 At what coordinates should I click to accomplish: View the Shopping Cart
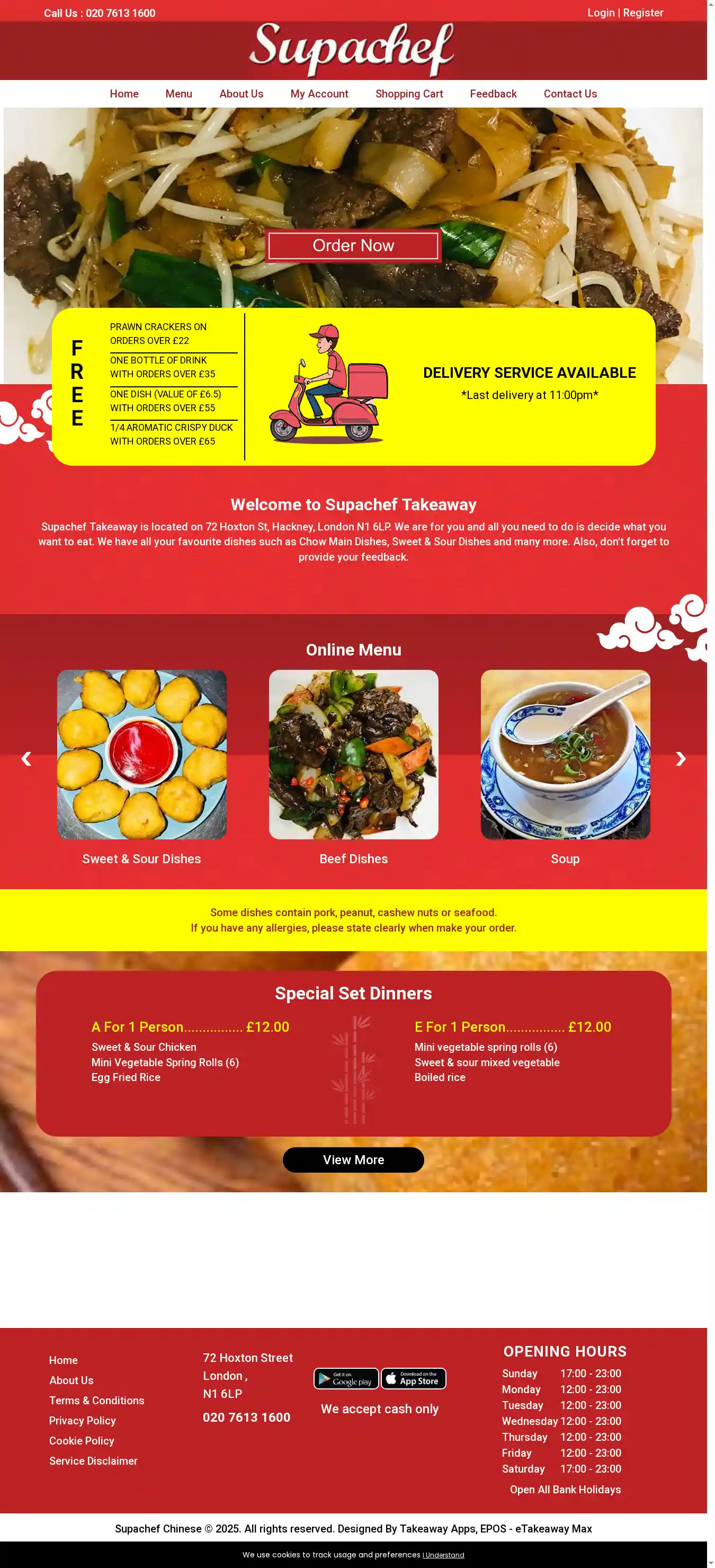[409, 94]
